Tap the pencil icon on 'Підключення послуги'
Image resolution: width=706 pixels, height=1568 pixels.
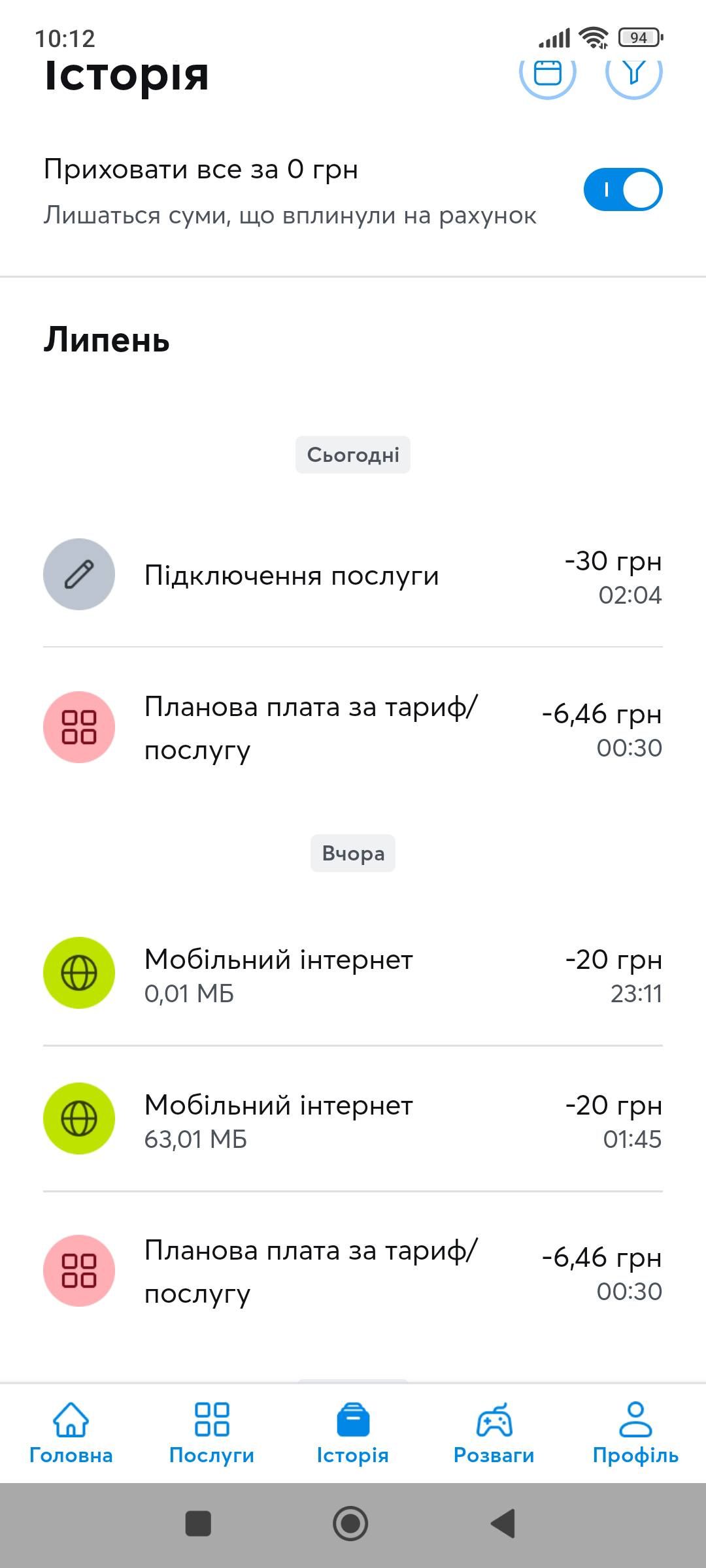click(x=78, y=574)
